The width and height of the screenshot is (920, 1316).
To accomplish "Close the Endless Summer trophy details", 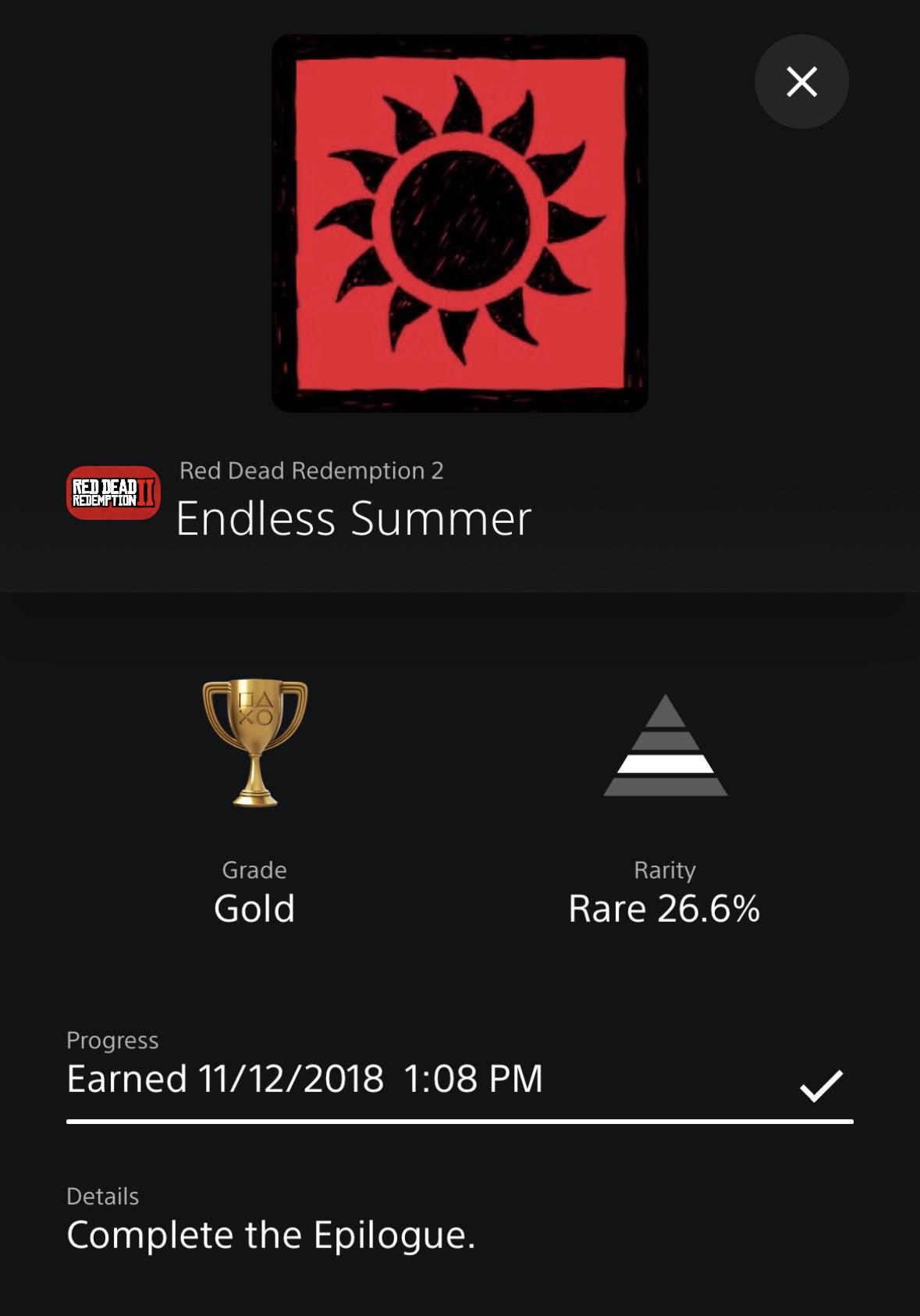I will tap(801, 82).
